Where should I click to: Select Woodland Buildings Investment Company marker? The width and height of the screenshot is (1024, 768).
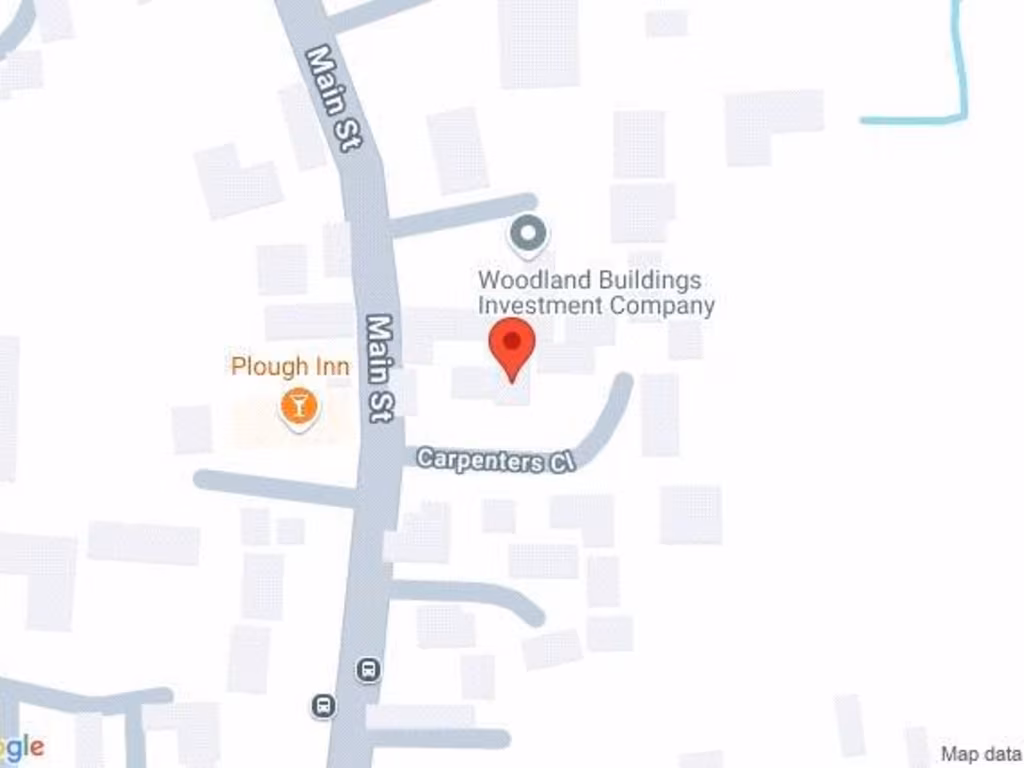[528, 234]
